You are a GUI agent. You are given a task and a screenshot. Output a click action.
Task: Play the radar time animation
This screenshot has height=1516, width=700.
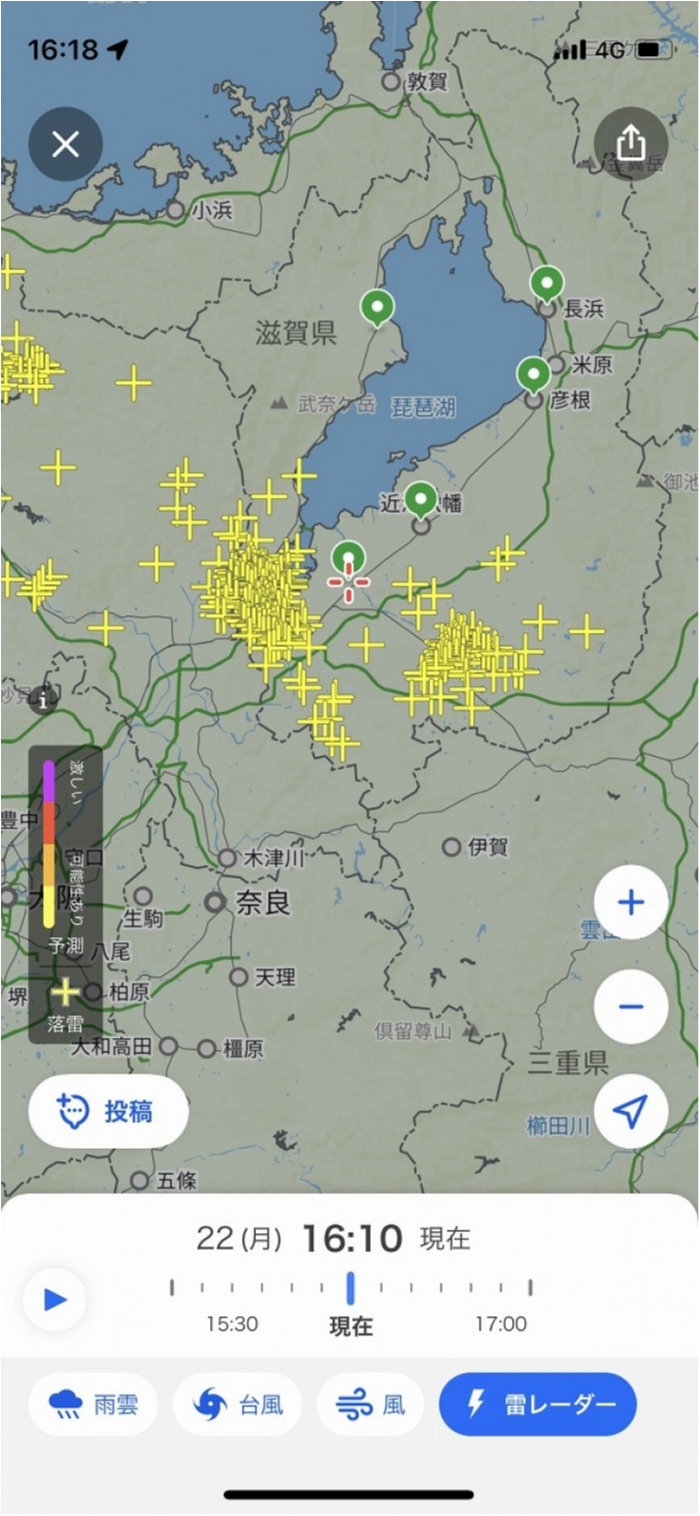coord(55,1299)
